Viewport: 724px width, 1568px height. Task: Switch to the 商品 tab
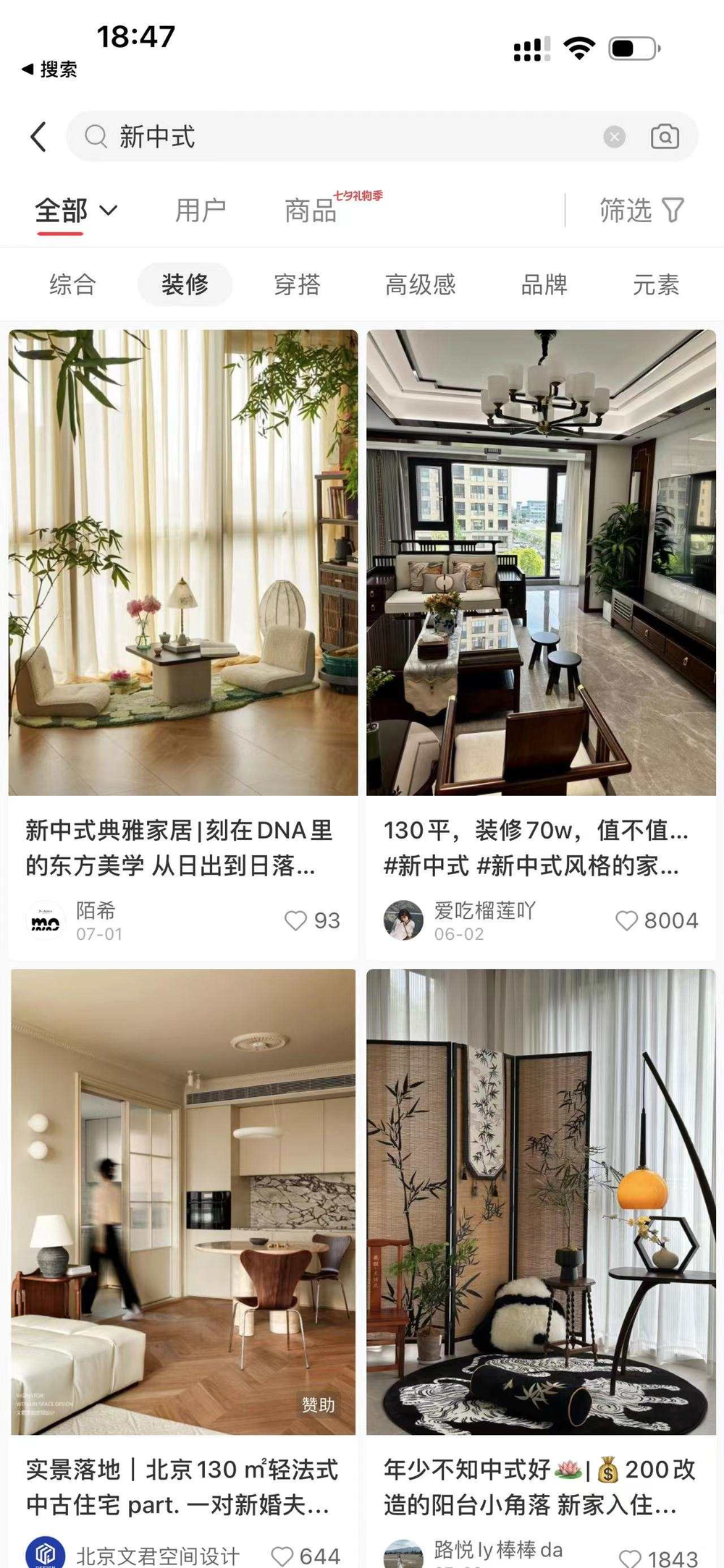pyautogui.click(x=311, y=211)
